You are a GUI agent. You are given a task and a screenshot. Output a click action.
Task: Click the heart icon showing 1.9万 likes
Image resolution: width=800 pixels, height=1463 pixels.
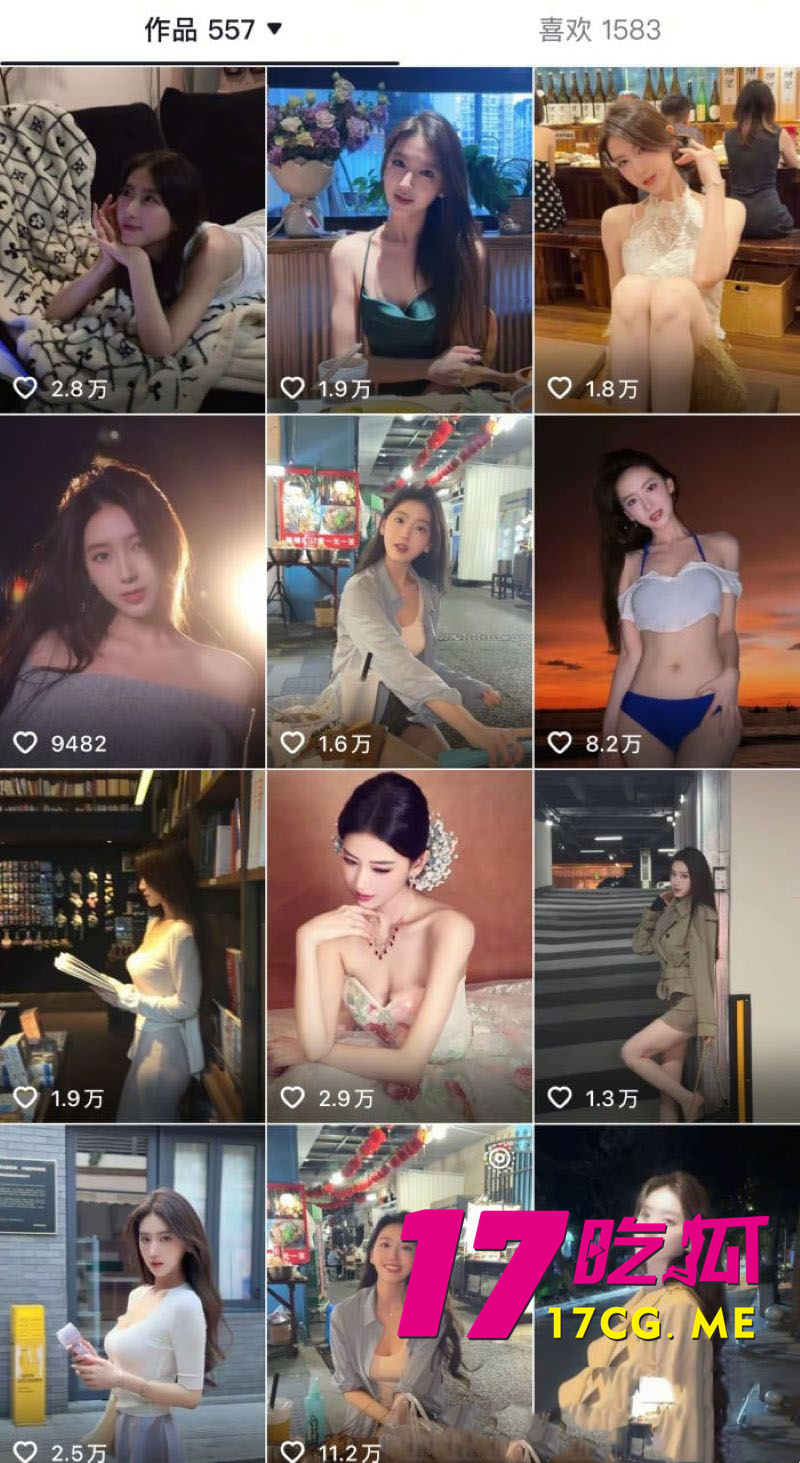click(292, 391)
